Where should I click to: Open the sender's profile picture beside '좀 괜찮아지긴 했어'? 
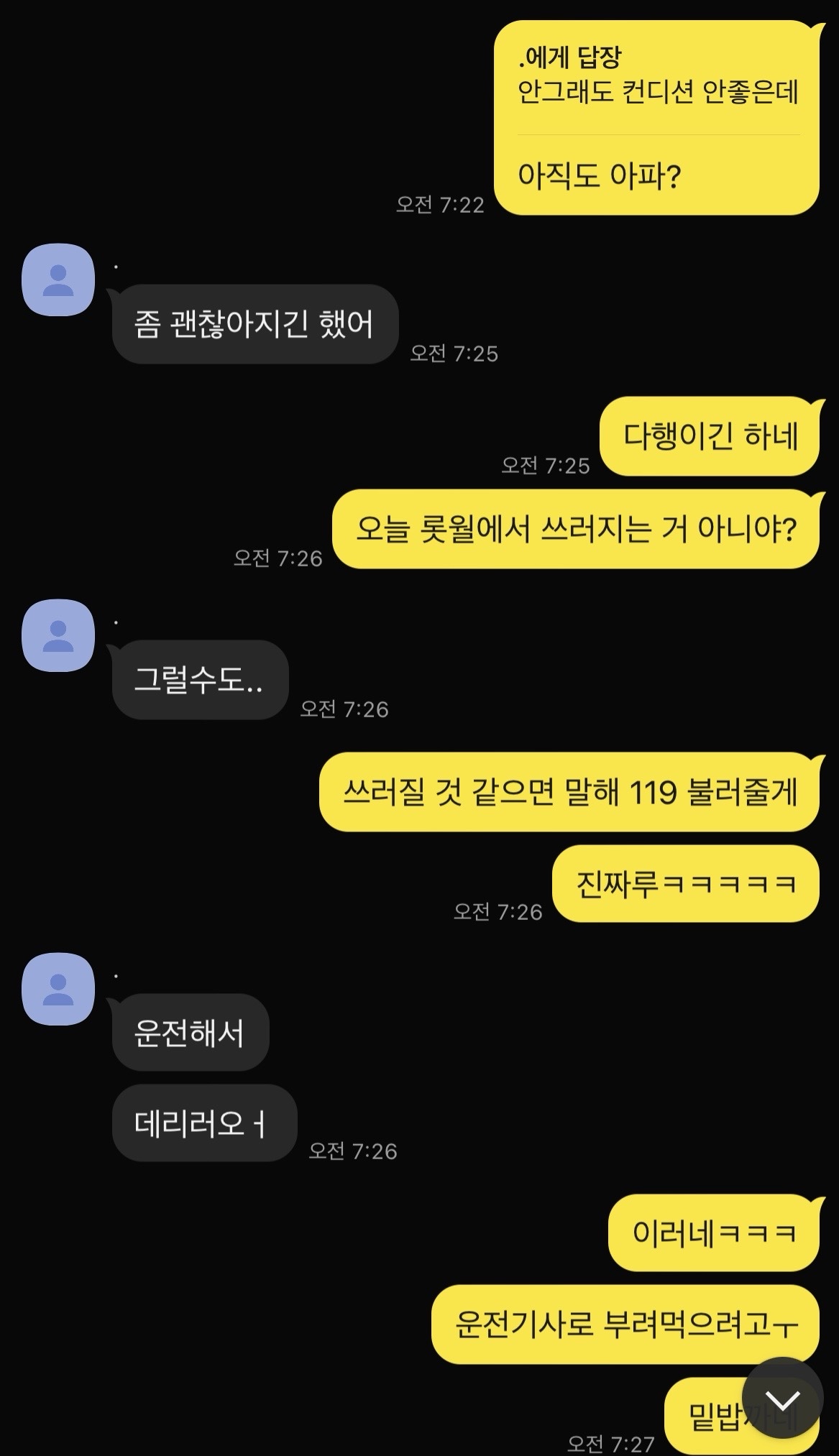tap(59, 280)
